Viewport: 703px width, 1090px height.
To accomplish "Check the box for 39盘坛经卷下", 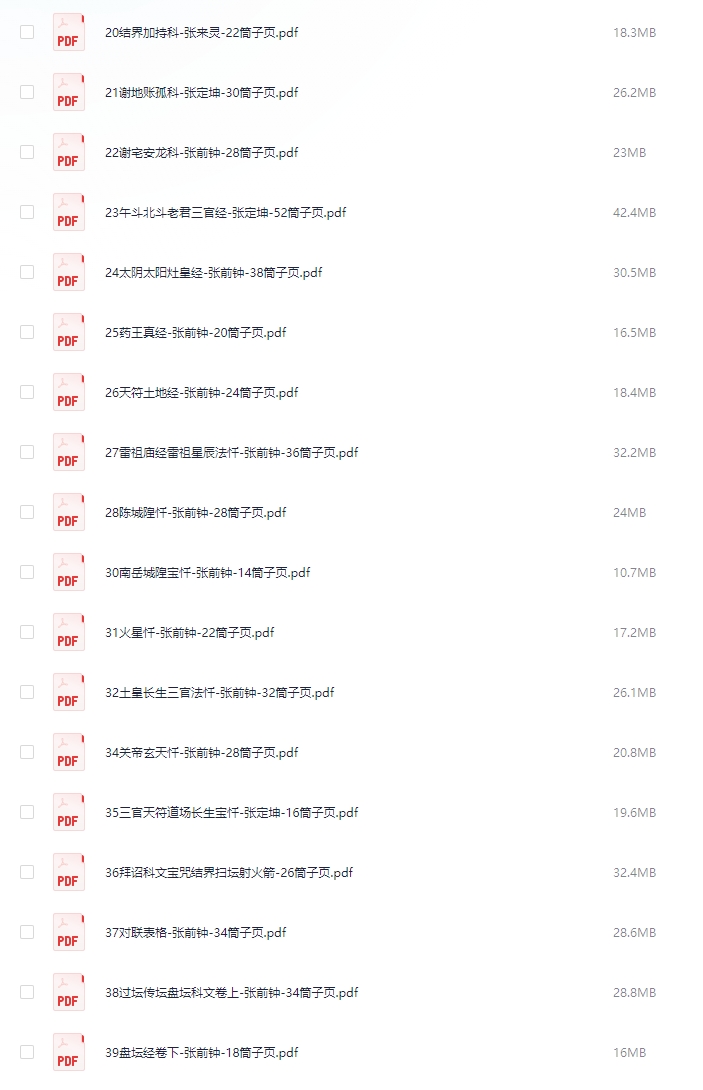I will coord(27,1052).
